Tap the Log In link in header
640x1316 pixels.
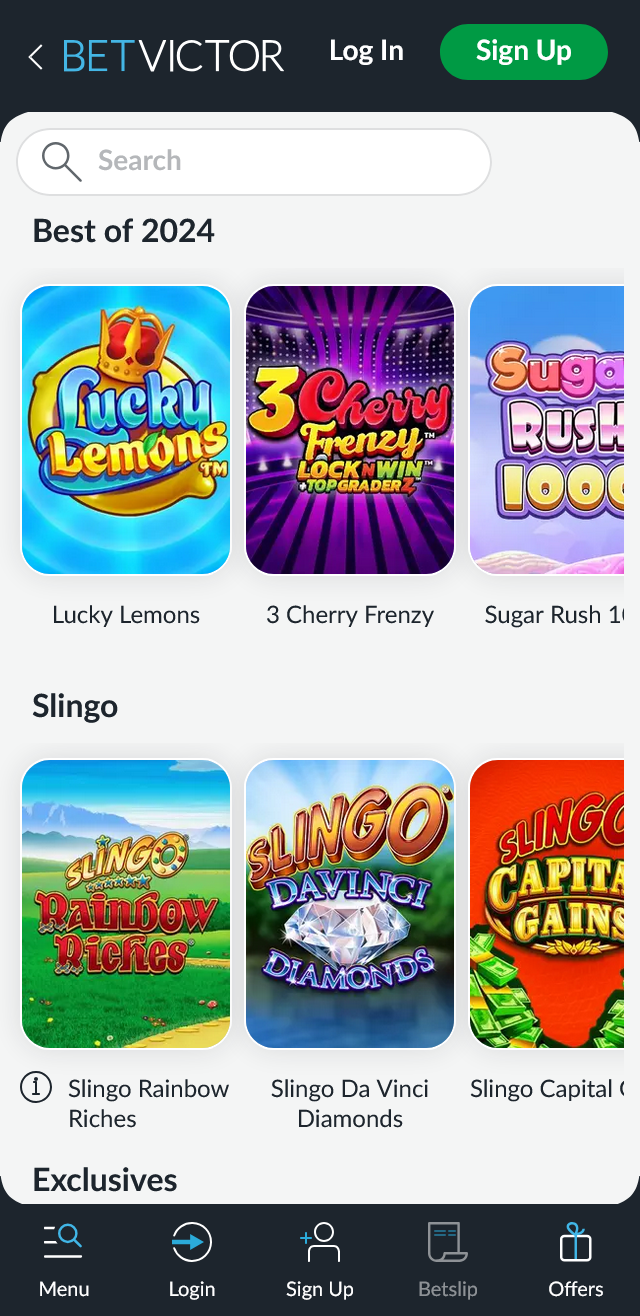366,52
